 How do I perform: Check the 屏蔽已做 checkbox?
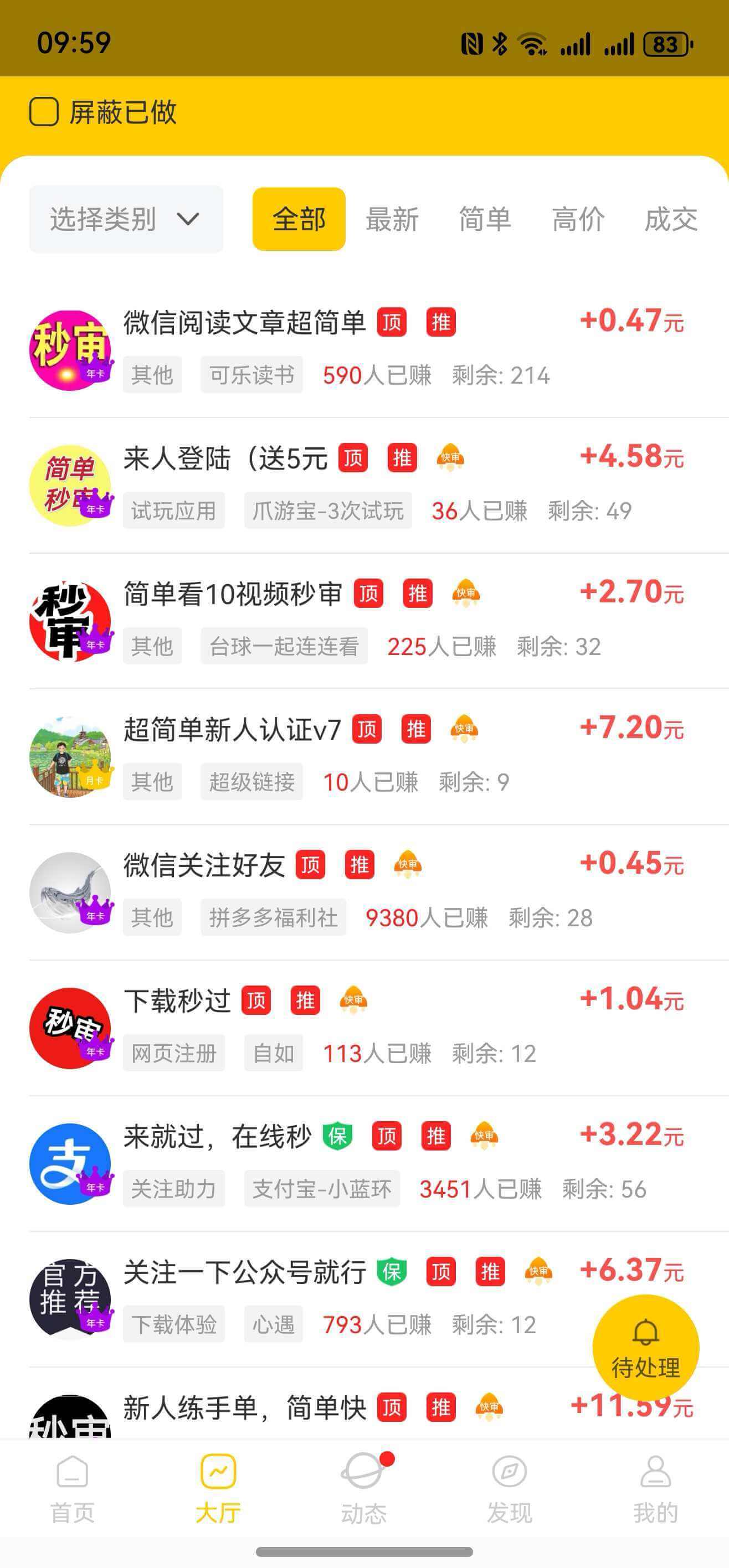click(44, 112)
